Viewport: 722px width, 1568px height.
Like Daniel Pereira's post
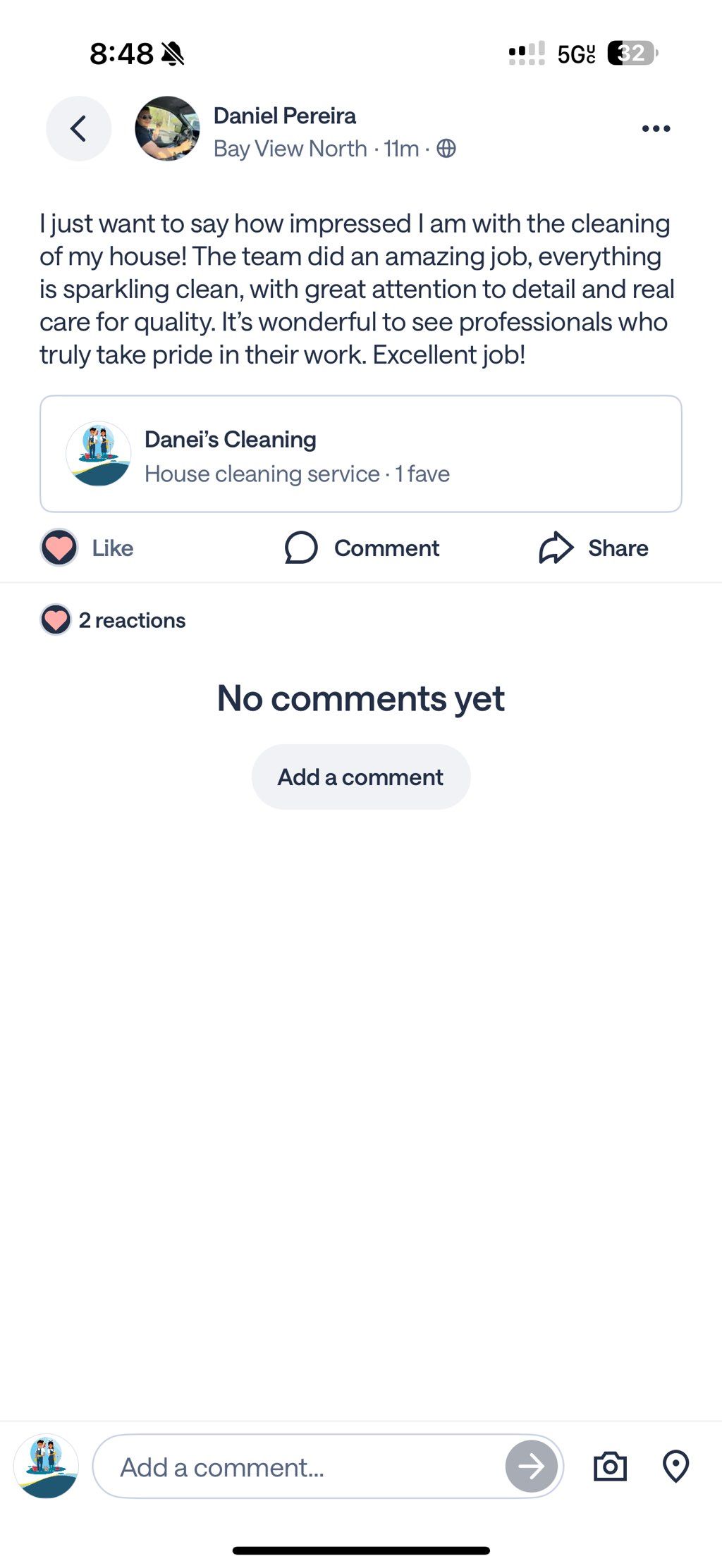coord(87,548)
